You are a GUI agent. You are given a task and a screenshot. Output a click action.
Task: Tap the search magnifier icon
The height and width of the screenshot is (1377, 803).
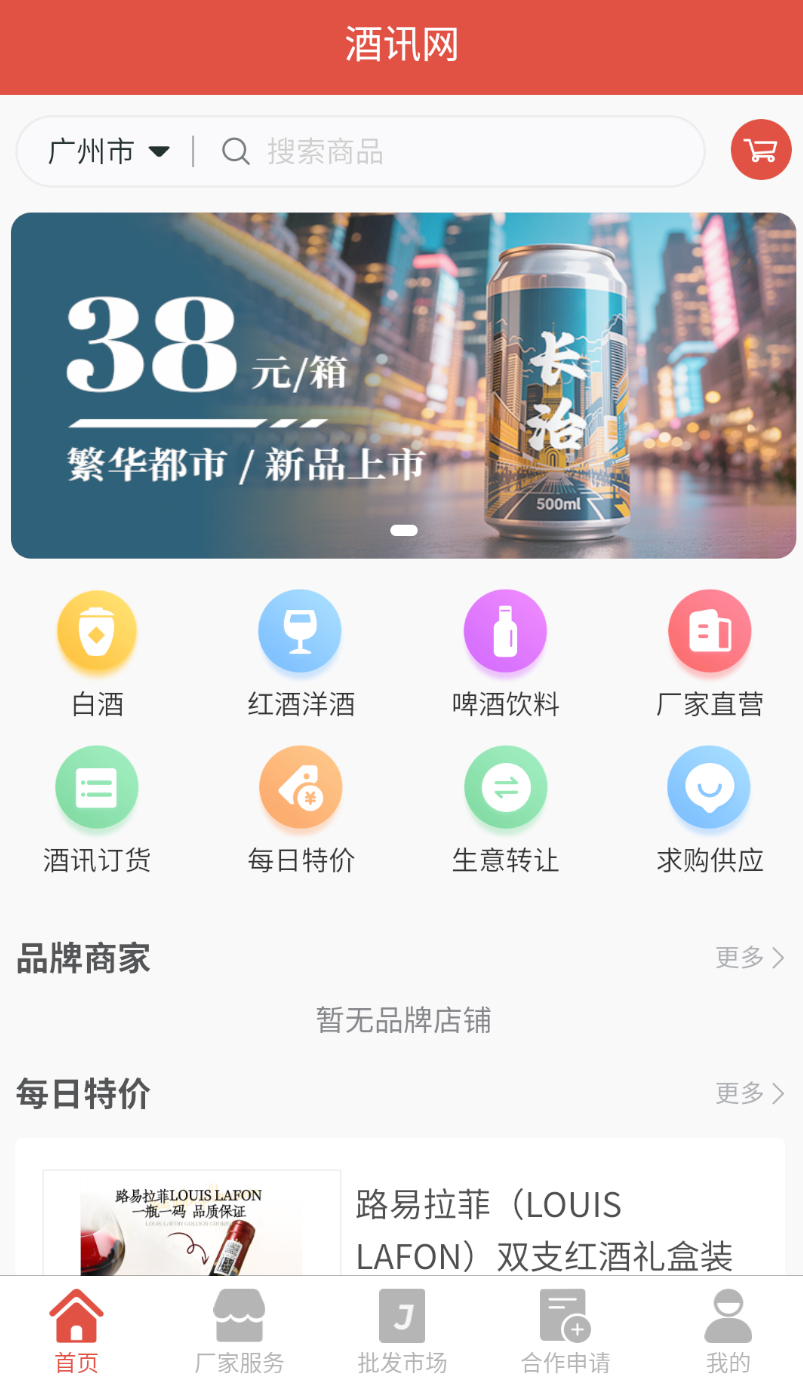click(x=236, y=151)
